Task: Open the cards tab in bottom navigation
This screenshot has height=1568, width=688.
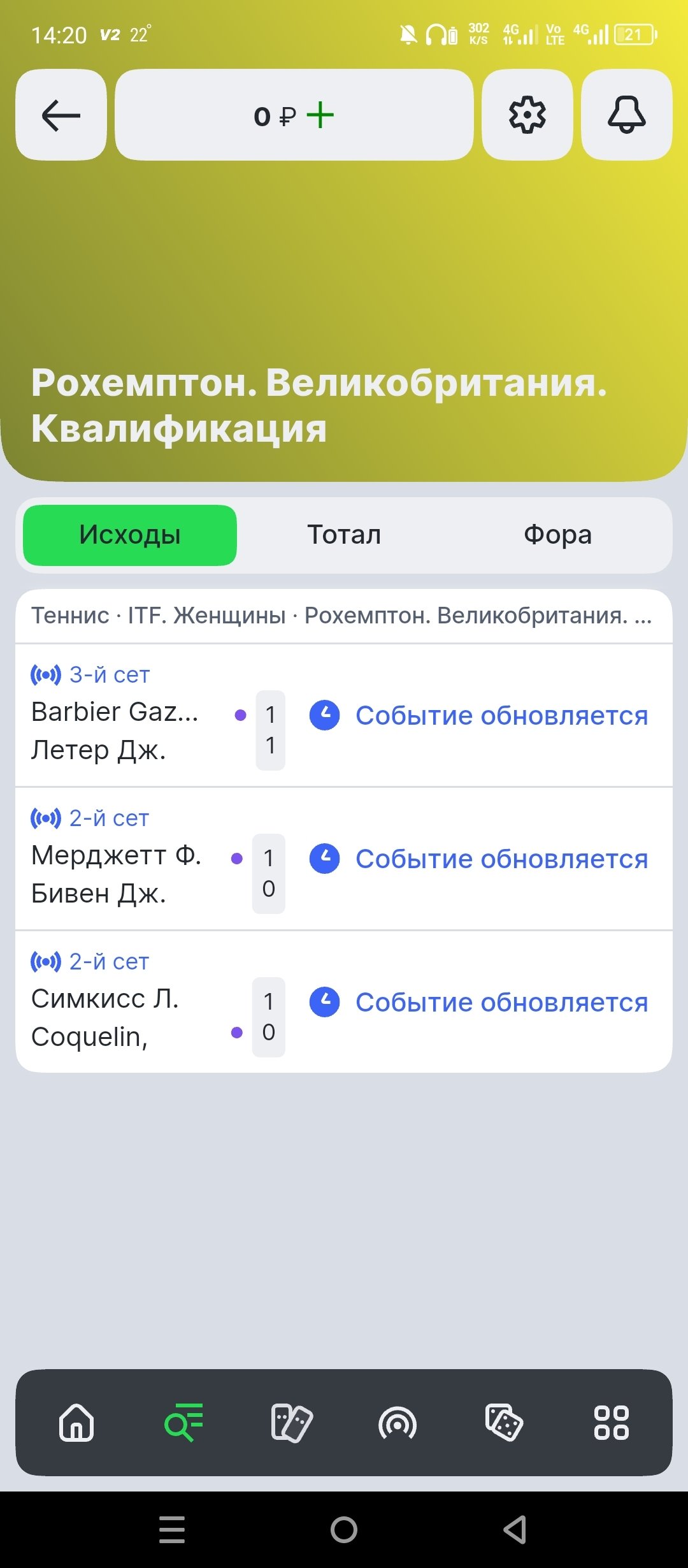Action: [x=290, y=1423]
